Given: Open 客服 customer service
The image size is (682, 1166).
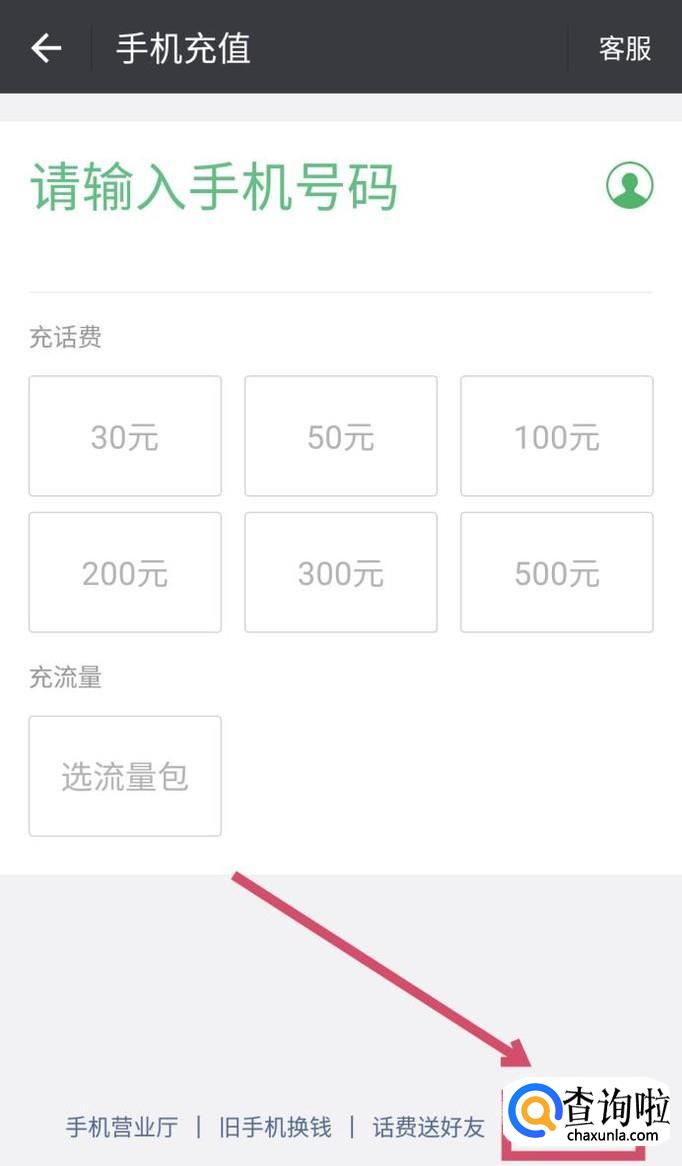Looking at the screenshot, I should coord(625,49).
